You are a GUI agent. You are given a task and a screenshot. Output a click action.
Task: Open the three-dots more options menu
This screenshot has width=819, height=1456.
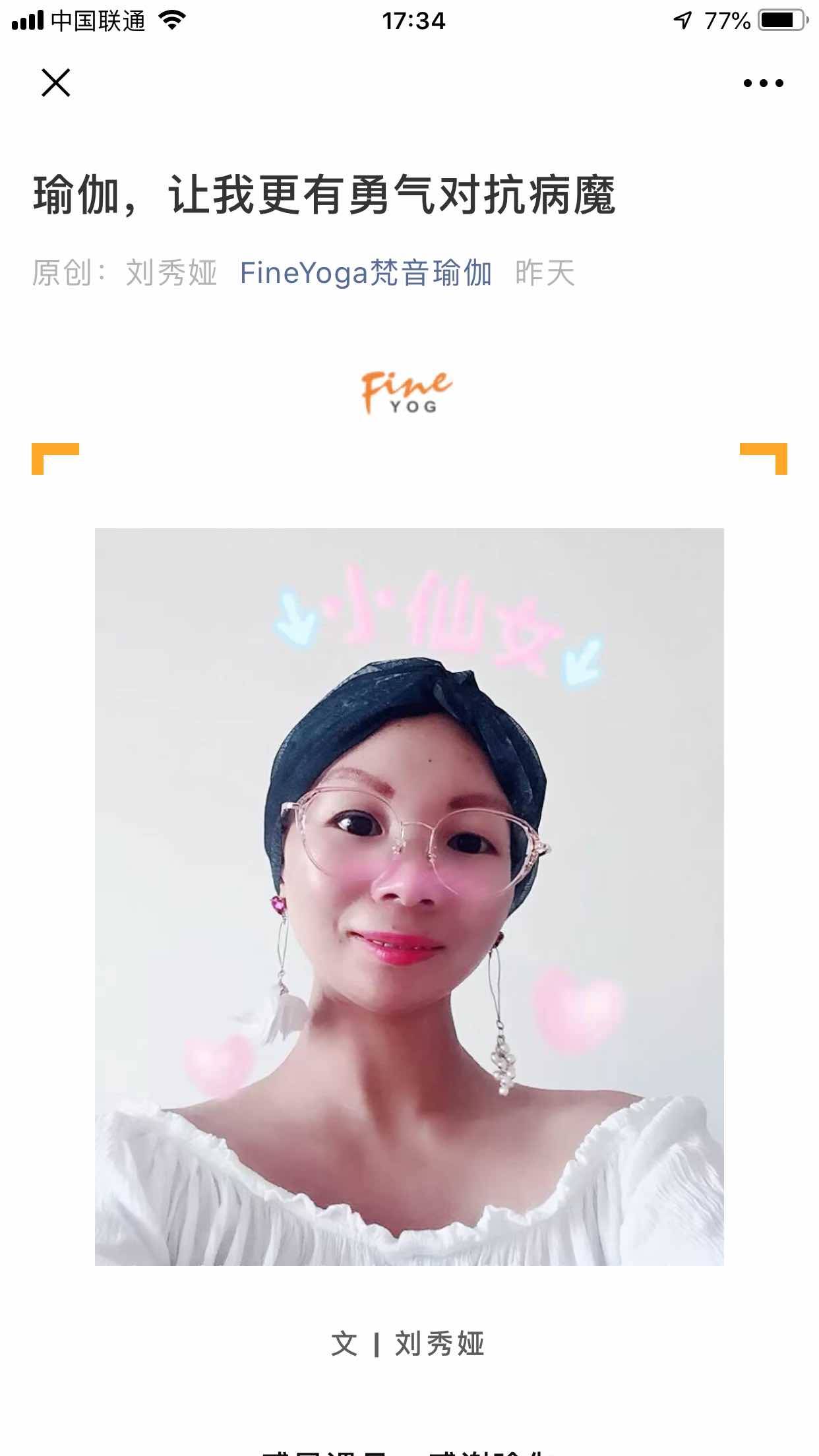click(763, 83)
